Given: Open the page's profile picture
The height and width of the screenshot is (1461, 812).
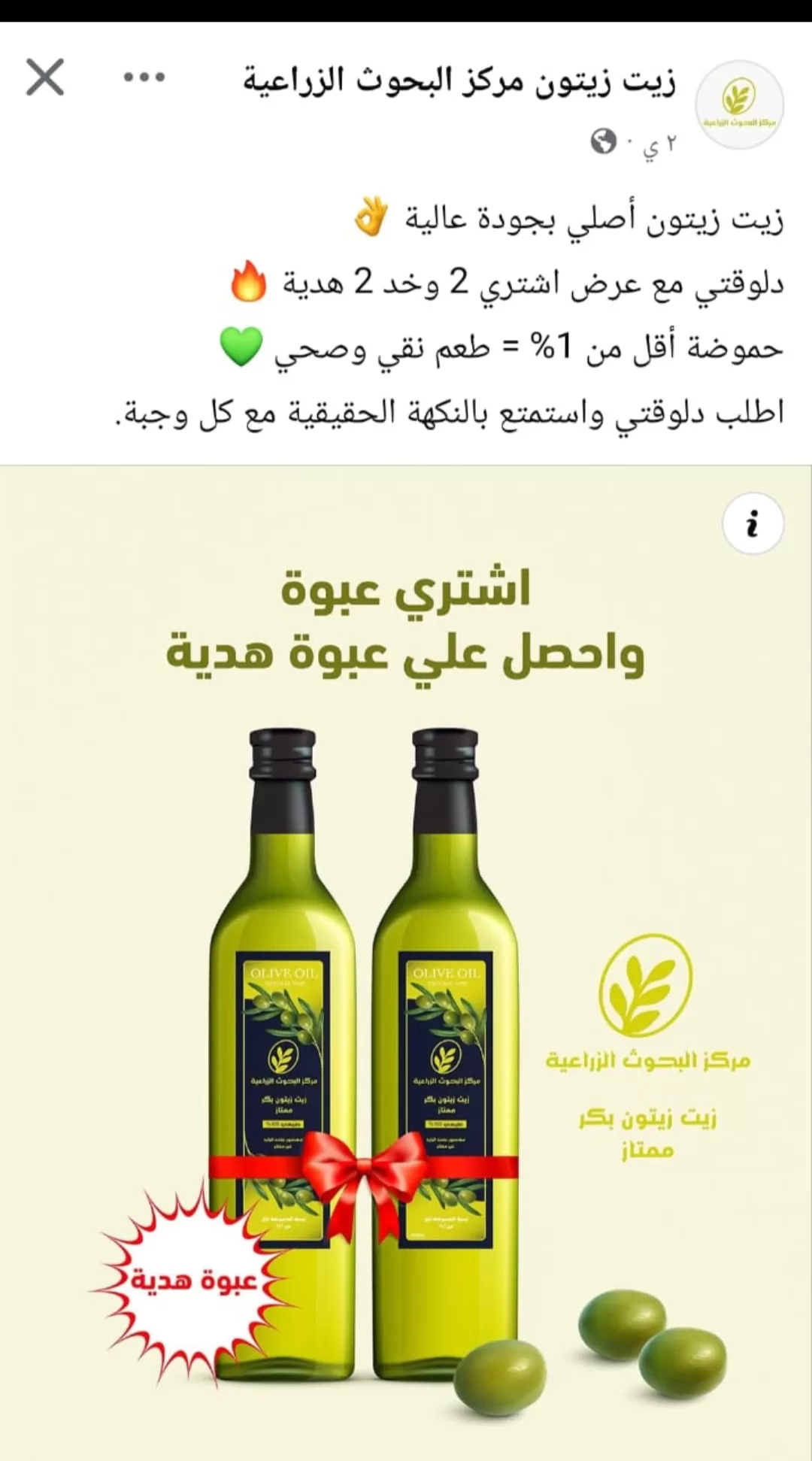Looking at the screenshot, I should point(739,105).
